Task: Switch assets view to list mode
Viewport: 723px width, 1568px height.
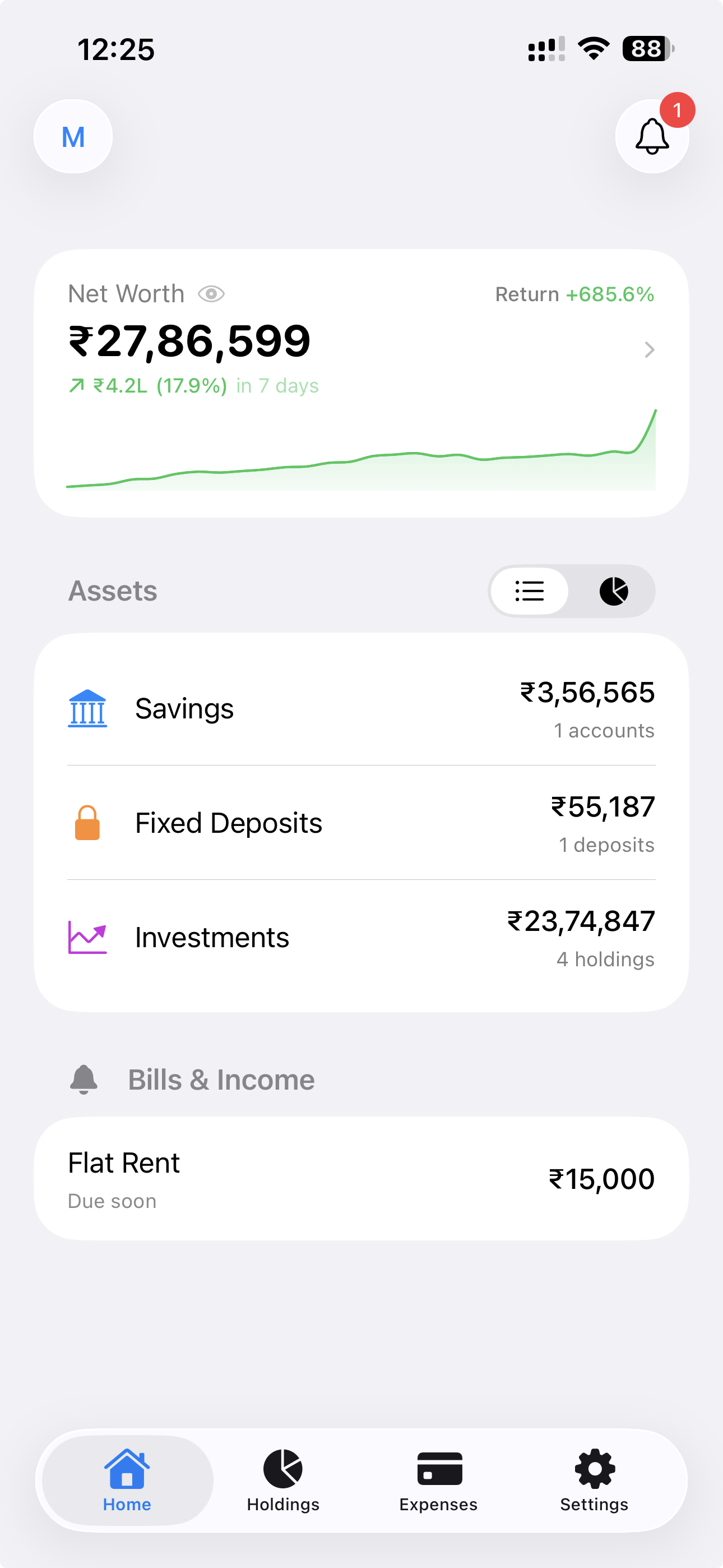Action: tap(529, 591)
